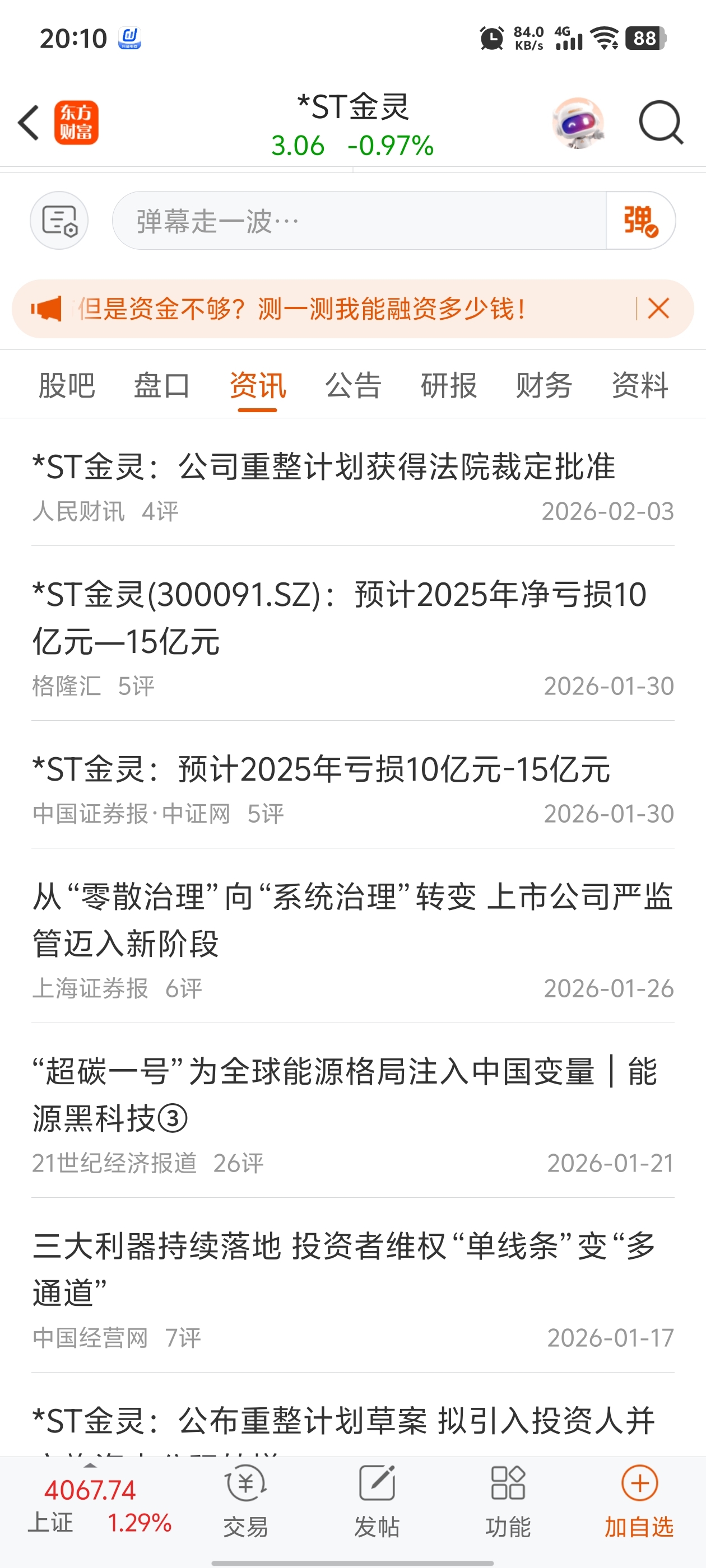Open the 超碳一号 energy article

tap(345, 1094)
